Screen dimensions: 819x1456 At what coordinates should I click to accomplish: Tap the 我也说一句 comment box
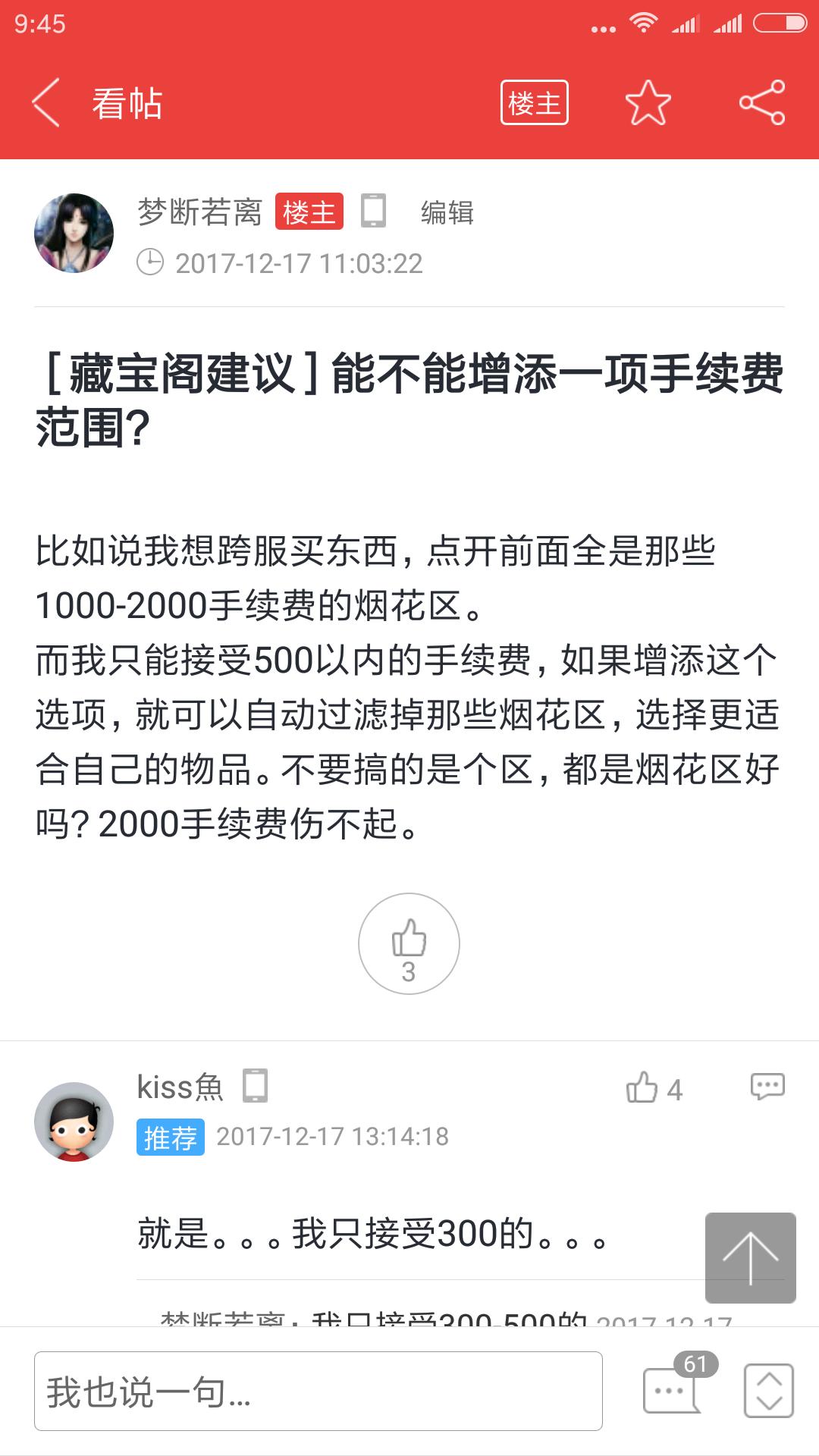(318, 1392)
